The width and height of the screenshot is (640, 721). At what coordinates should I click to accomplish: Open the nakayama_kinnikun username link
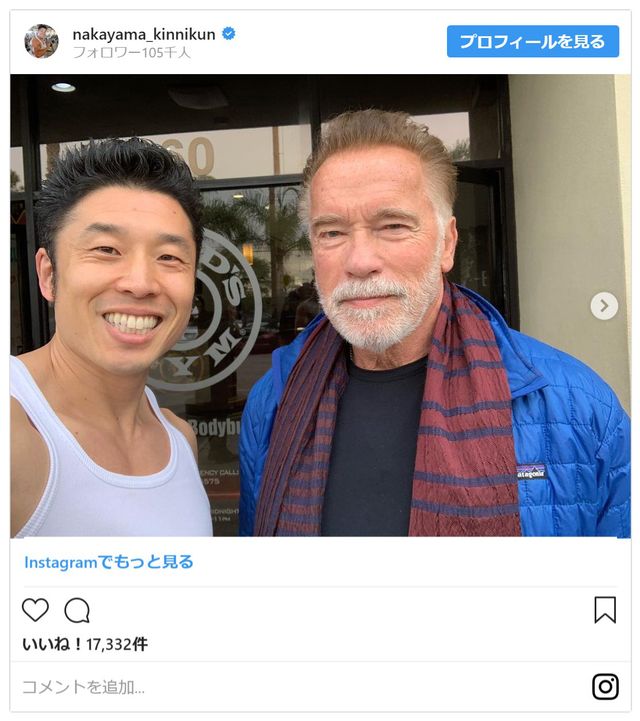coord(144,33)
